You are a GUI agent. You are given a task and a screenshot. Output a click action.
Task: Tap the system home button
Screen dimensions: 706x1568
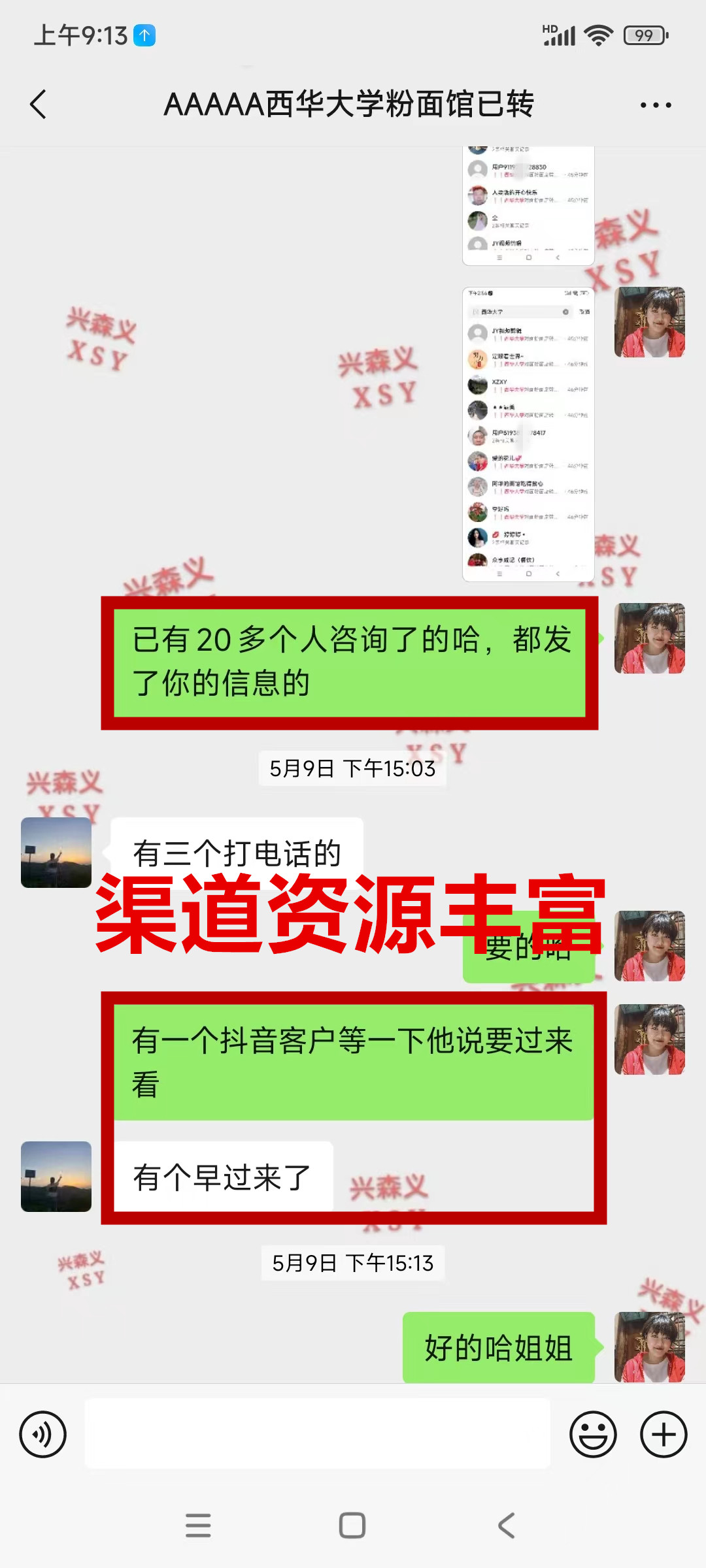352,1526
